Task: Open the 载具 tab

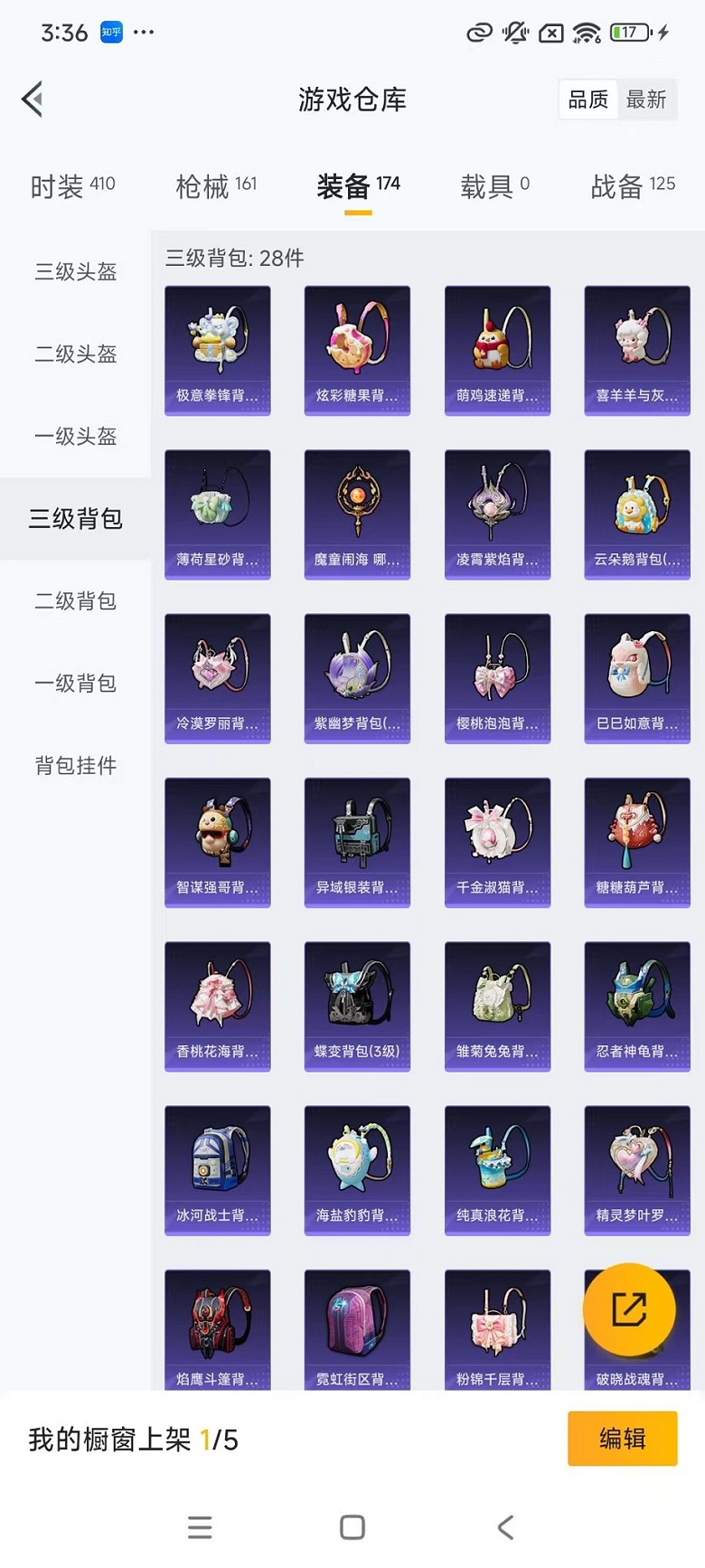Action: pyautogui.click(x=494, y=185)
